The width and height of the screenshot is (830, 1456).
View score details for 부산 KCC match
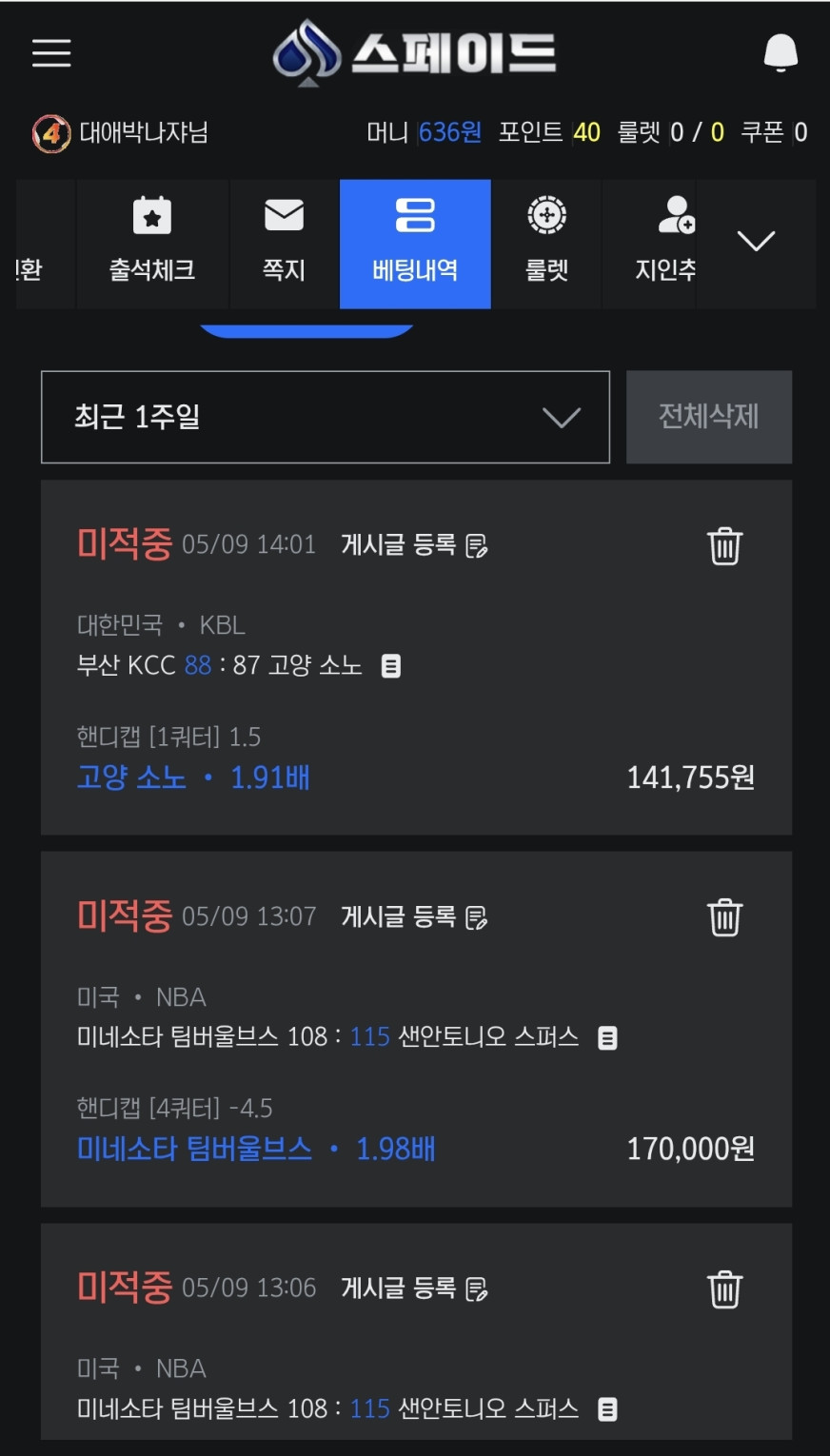pyautogui.click(x=390, y=665)
